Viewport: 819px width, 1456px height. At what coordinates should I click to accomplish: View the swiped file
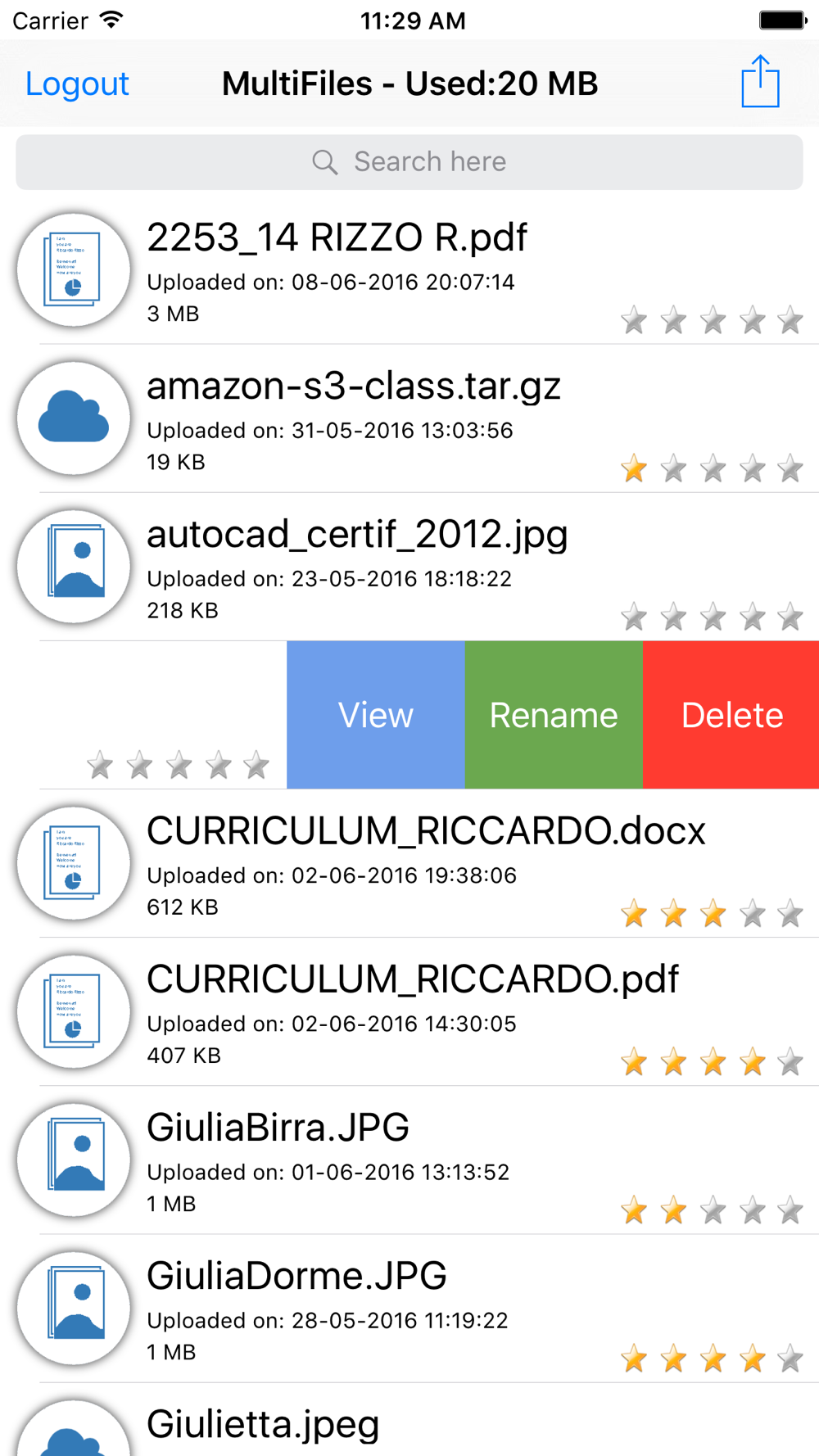(x=376, y=715)
